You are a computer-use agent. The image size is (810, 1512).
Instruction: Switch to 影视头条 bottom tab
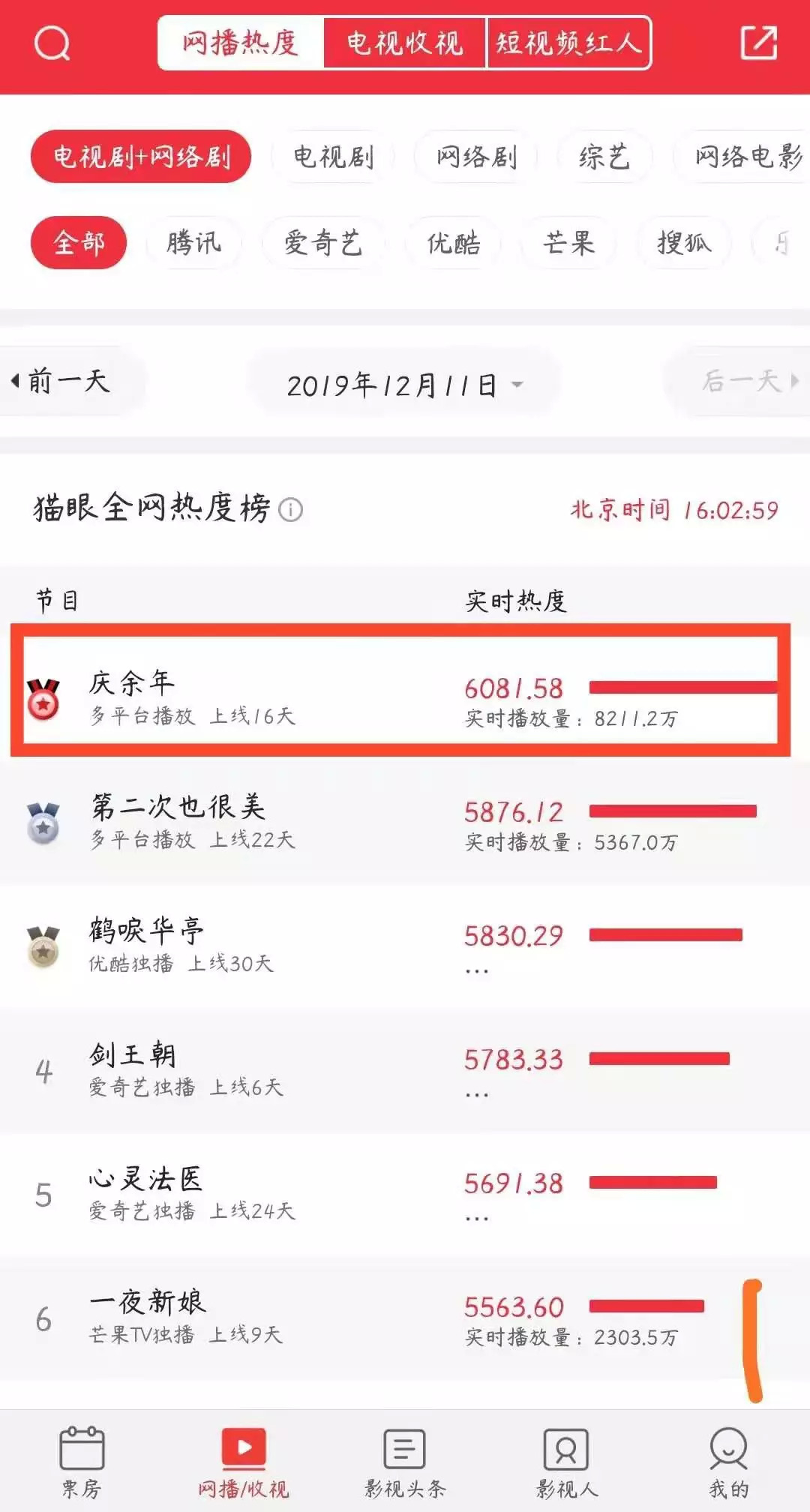[405, 1461]
